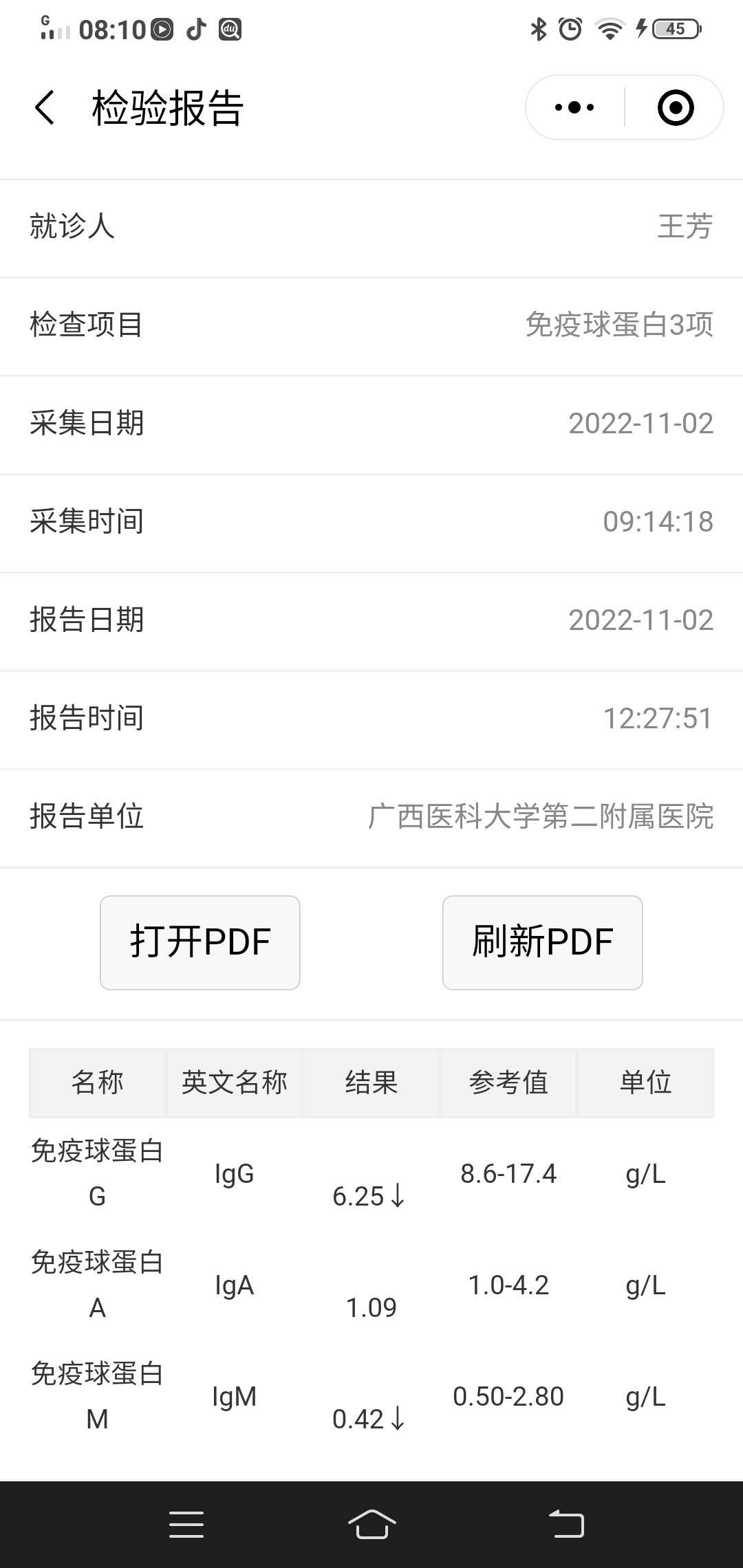Image resolution: width=743 pixels, height=1568 pixels.
Task: Tap the back chevron beside 检验报告
Action: click(43, 107)
